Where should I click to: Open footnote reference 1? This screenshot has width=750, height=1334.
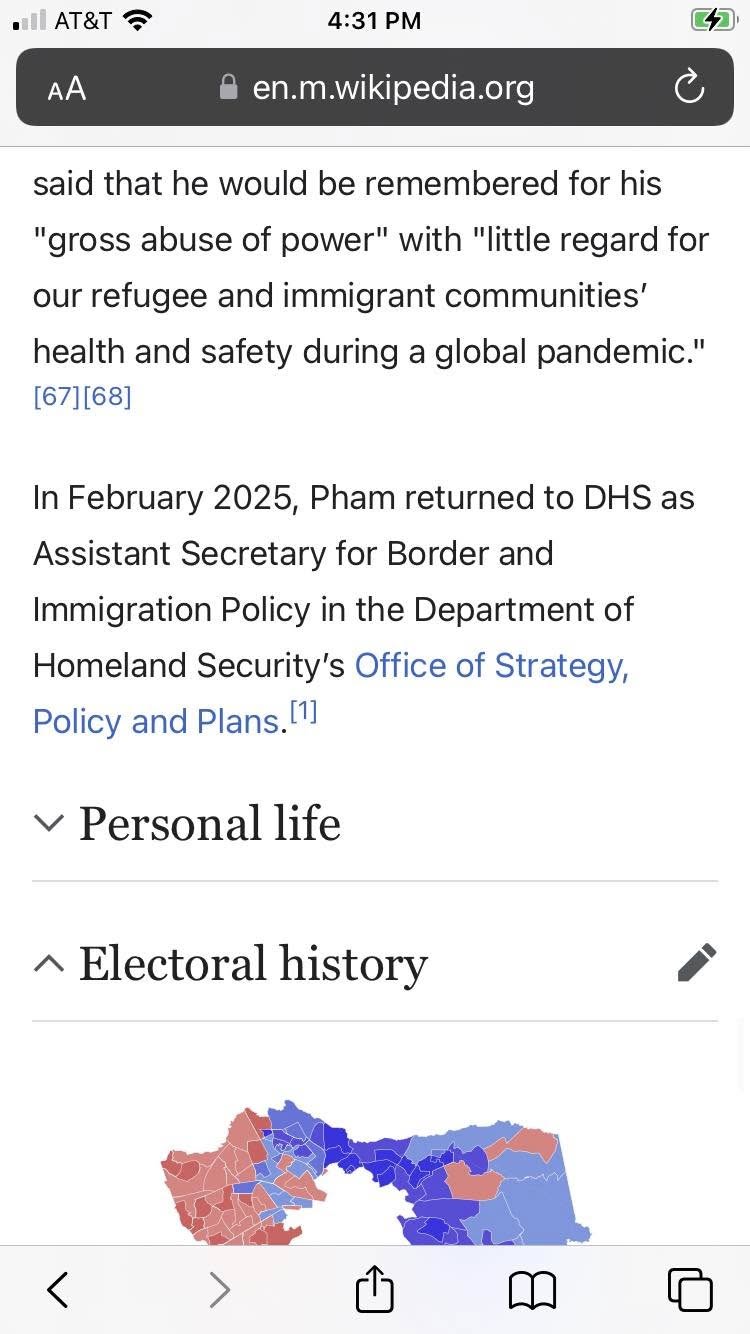pos(303,712)
